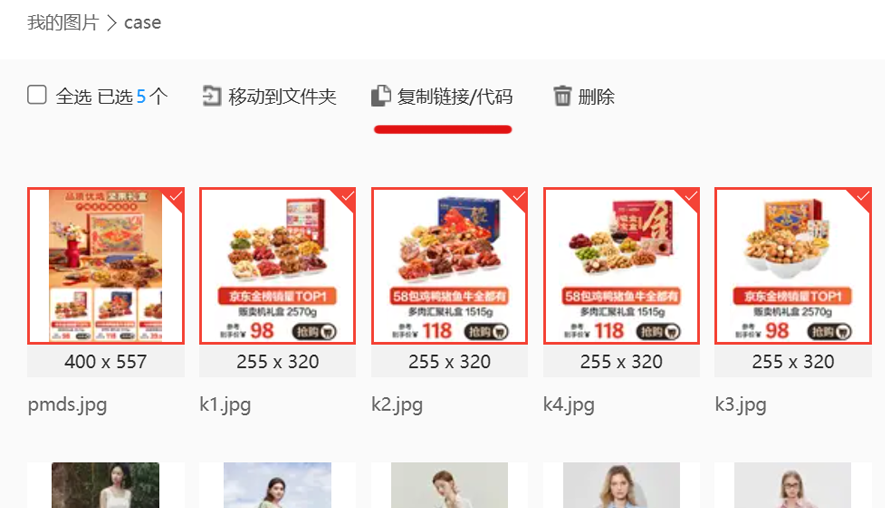Deselect the k3.jpg image tile

click(793, 266)
